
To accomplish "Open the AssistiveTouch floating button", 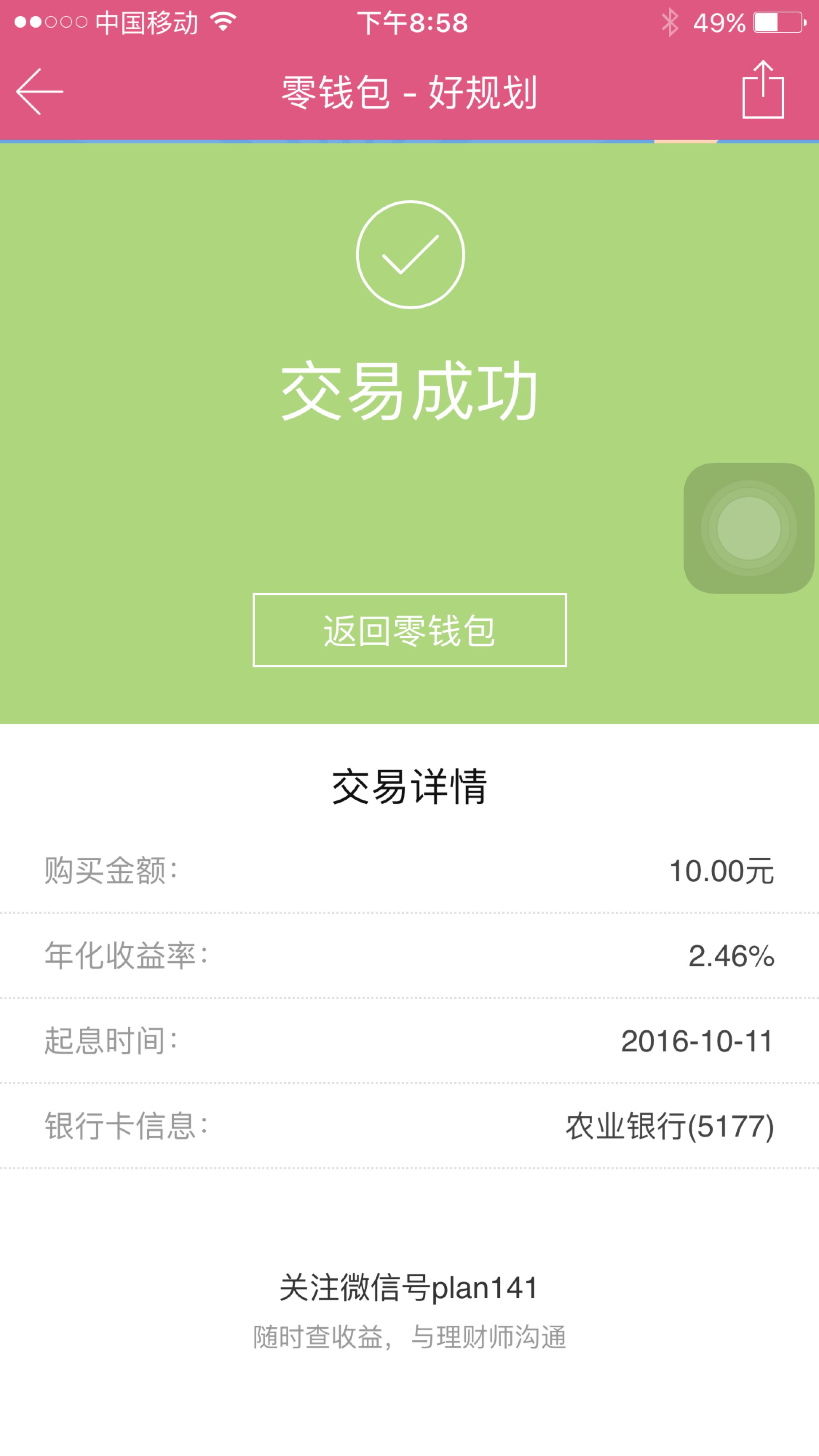I will [x=749, y=528].
